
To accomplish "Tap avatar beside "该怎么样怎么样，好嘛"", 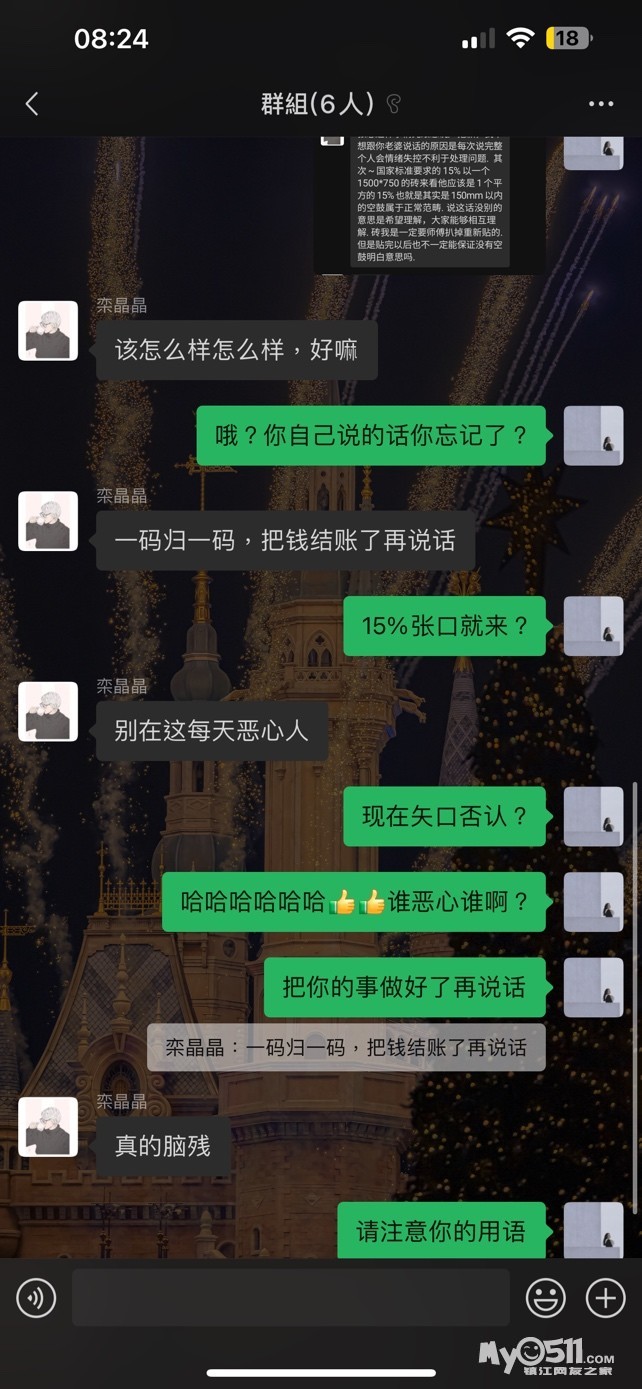I will [x=48, y=331].
